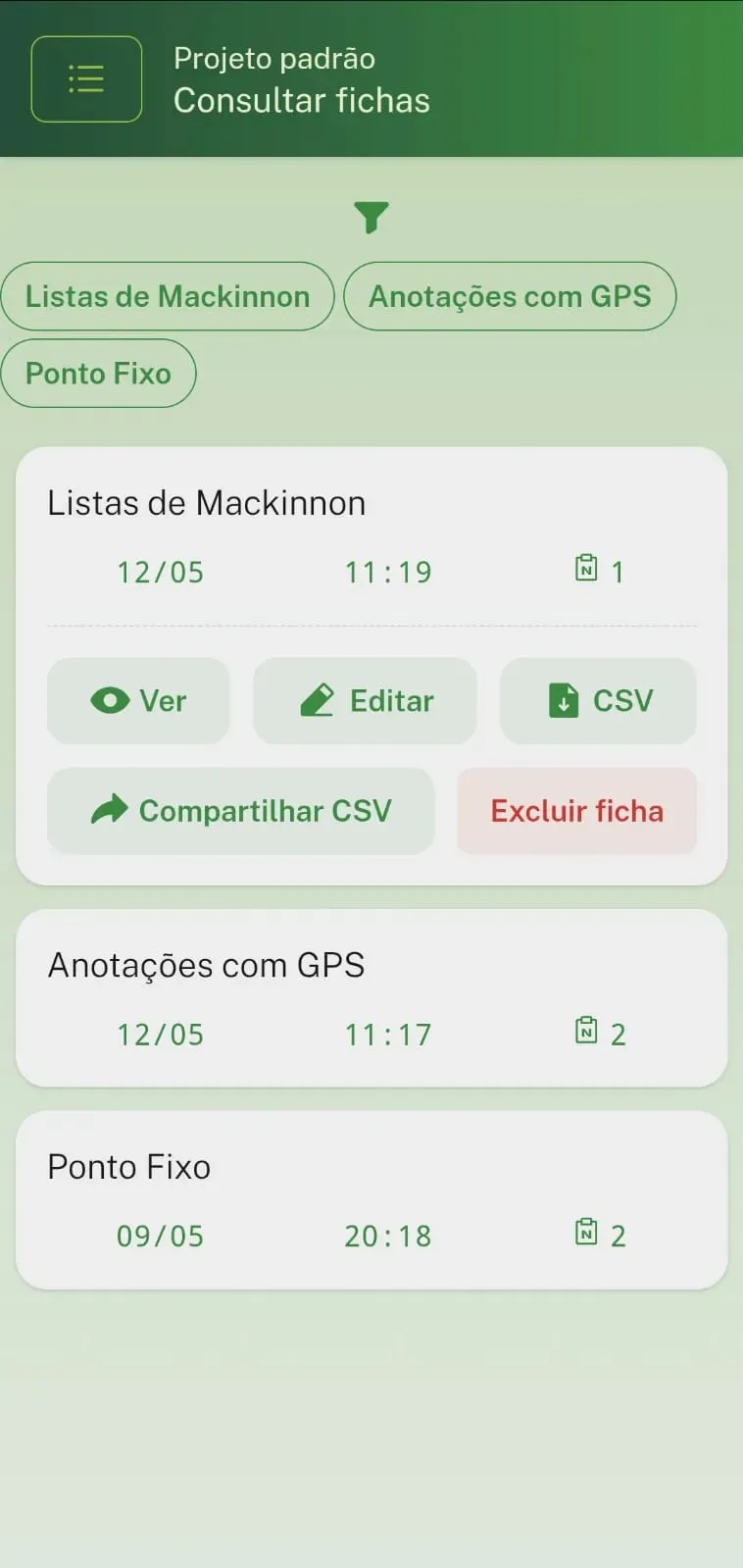Viewport: 743px width, 1568px height.
Task: Toggle the Ponto Fixo filter chip
Action: [98, 373]
